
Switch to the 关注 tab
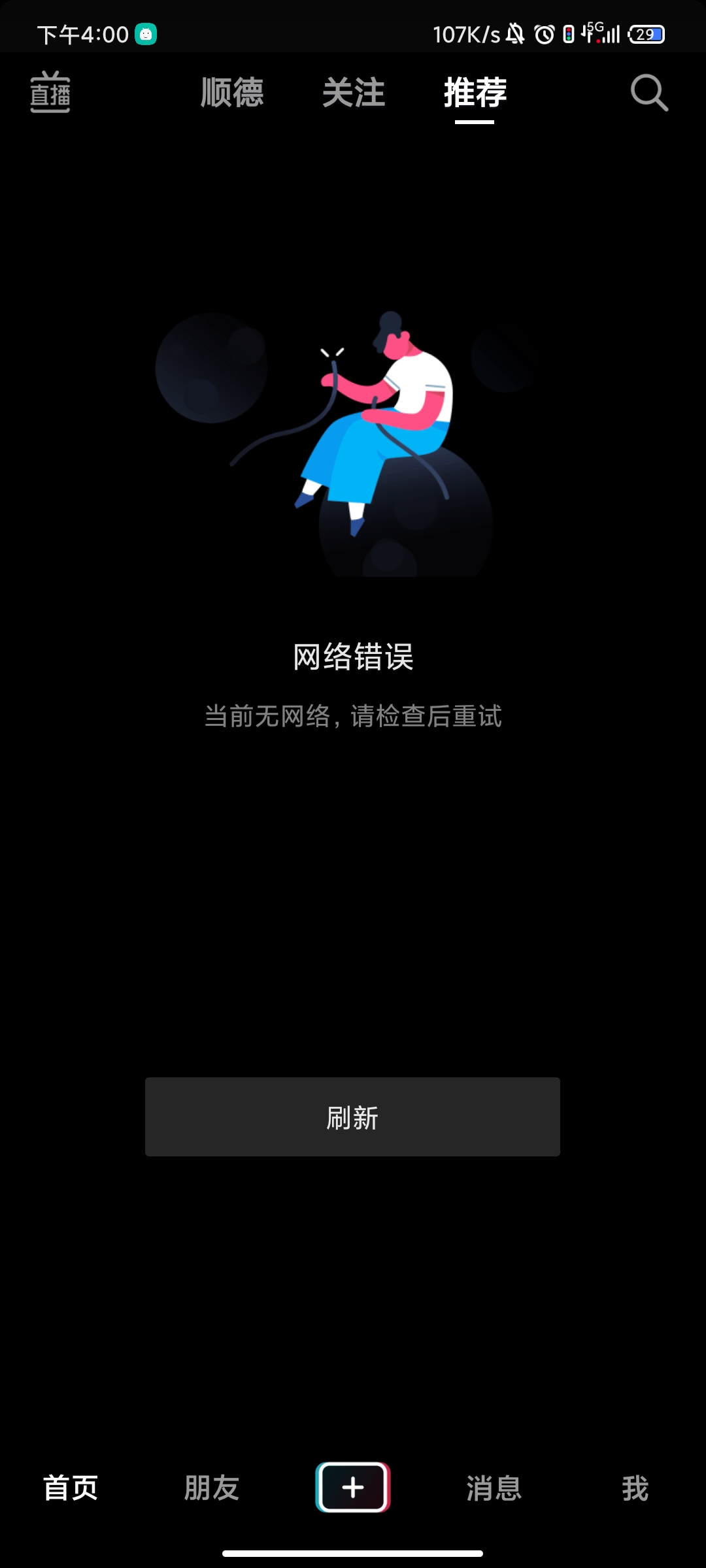click(354, 92)
